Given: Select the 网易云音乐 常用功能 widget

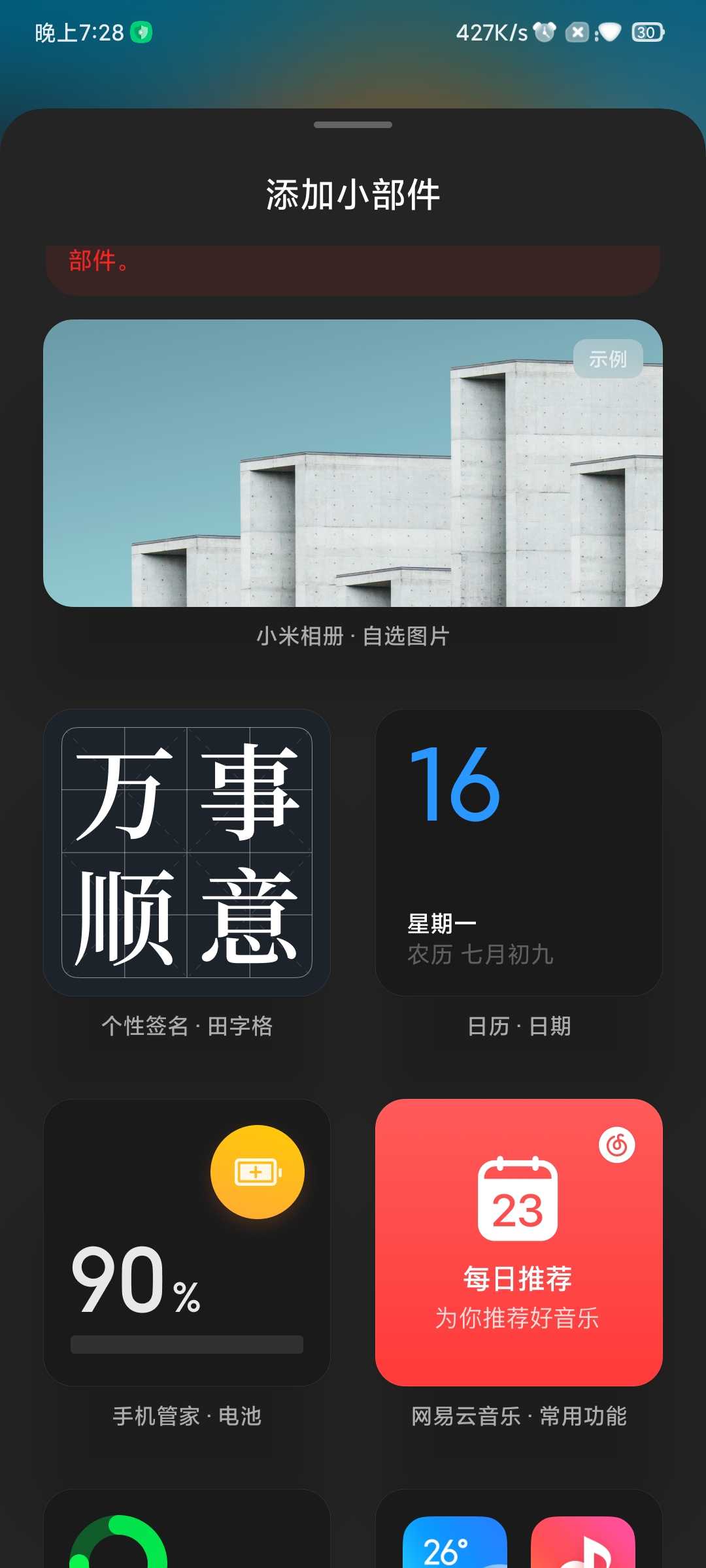Looking at the screenshot, I should pyautogui.click(x=519, y=1243).
